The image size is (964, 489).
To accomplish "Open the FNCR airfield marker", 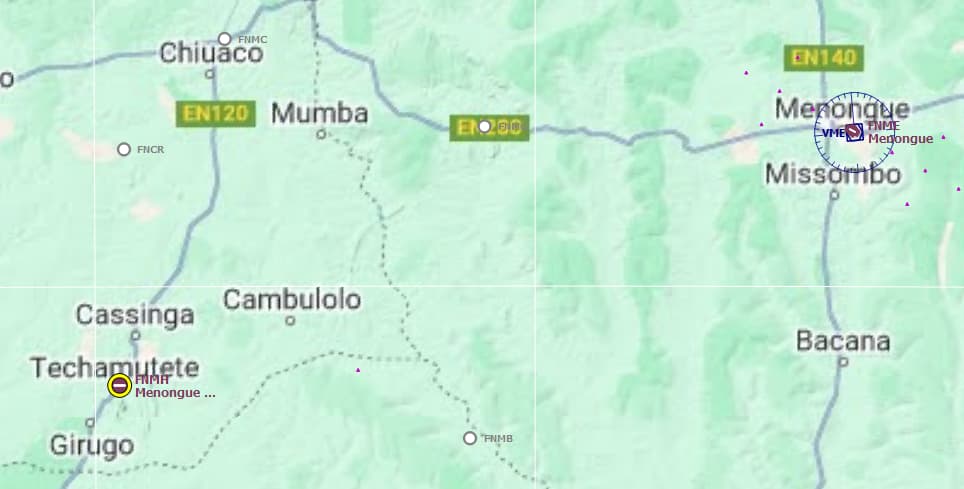I will (124, 149).
